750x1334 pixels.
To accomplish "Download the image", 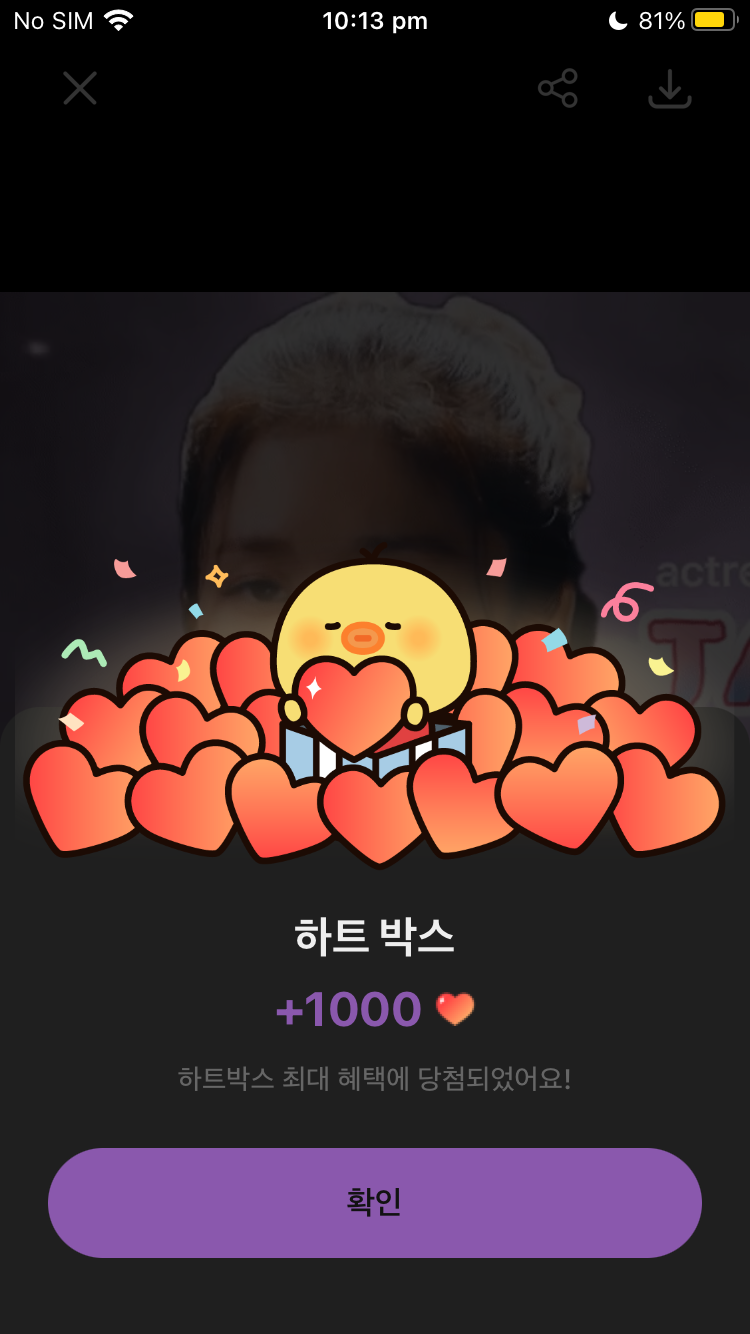I will click(669, 89).
